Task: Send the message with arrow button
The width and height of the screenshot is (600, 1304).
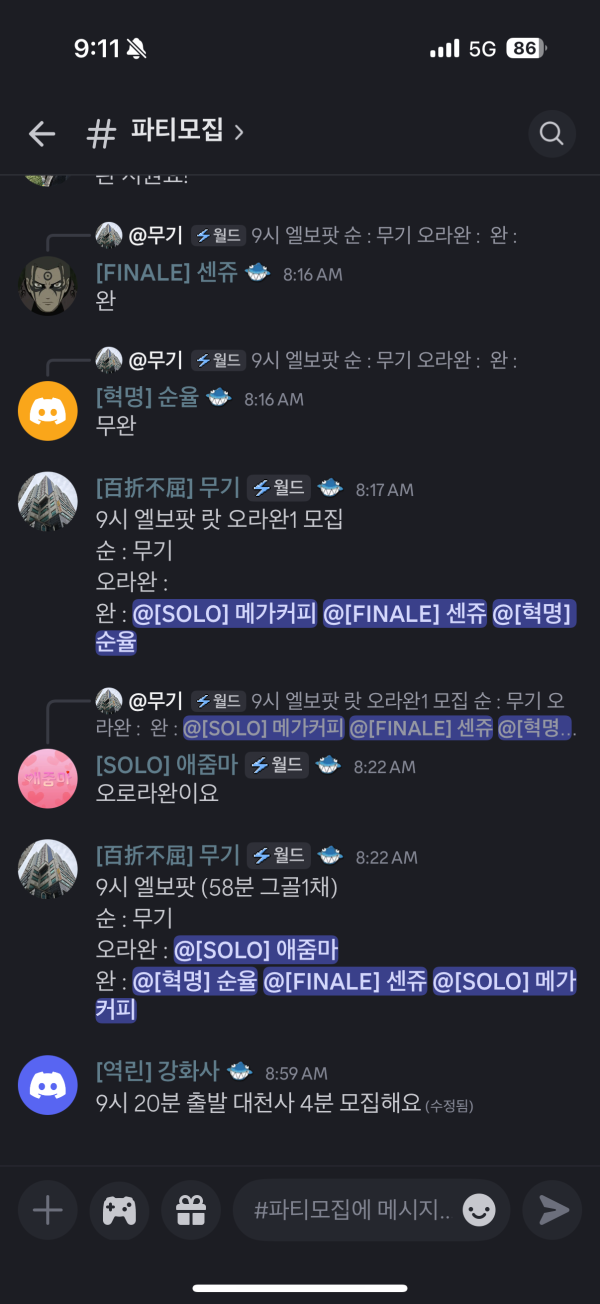Action: coord(553,1210)
